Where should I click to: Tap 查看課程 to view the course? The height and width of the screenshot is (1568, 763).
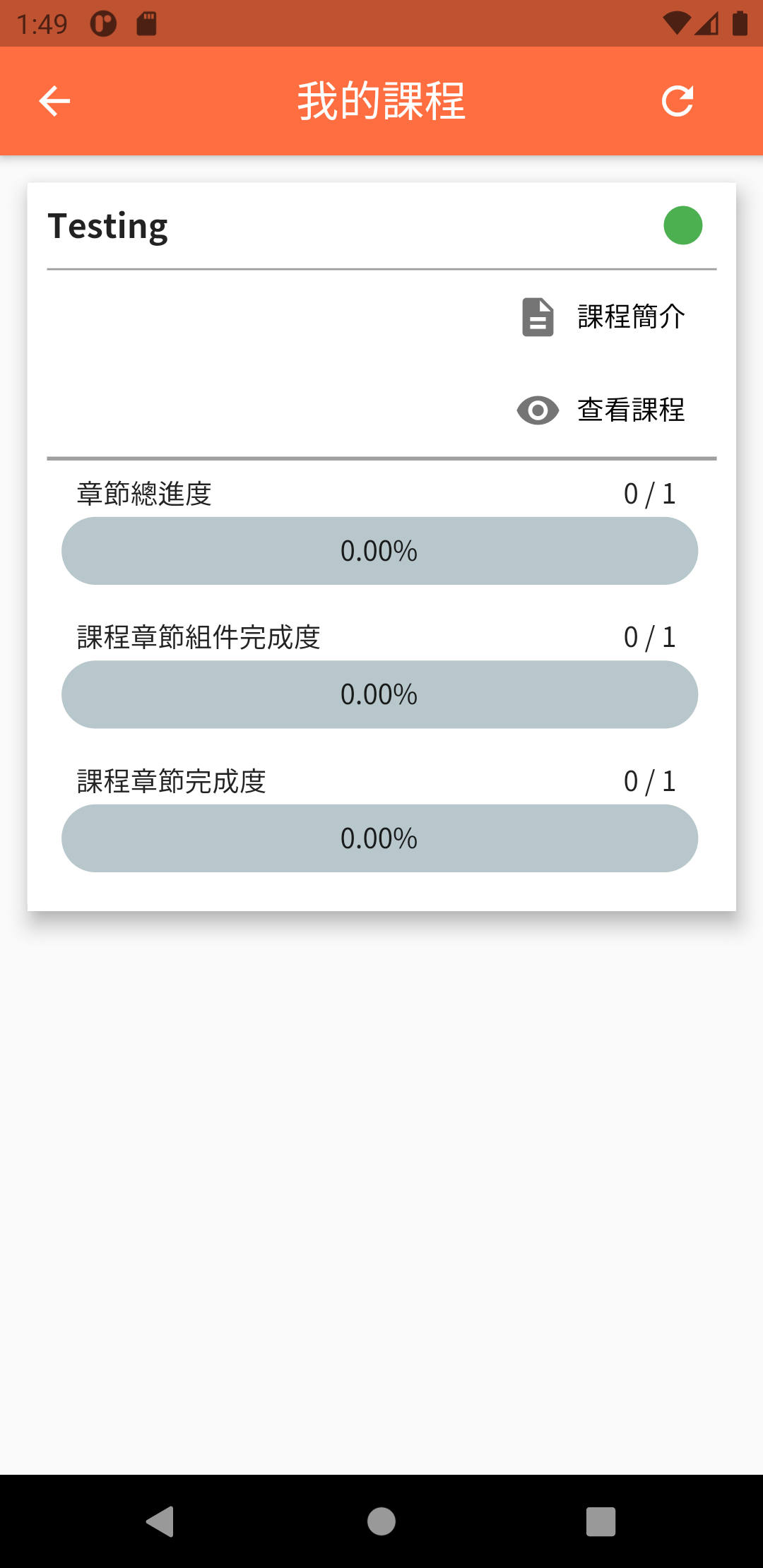pos(602,410)
